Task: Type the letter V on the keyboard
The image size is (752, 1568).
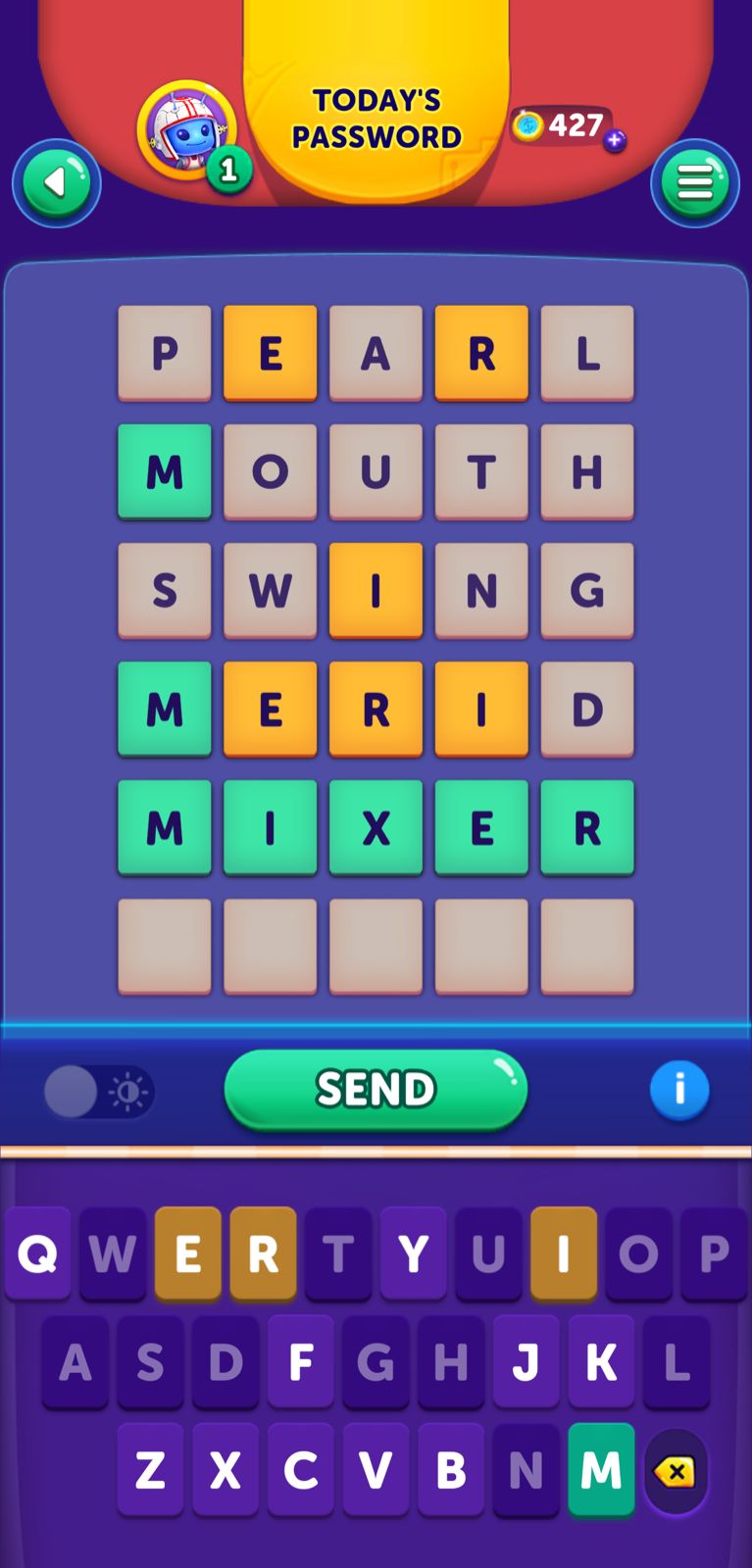Action: tap(376, 1469)
